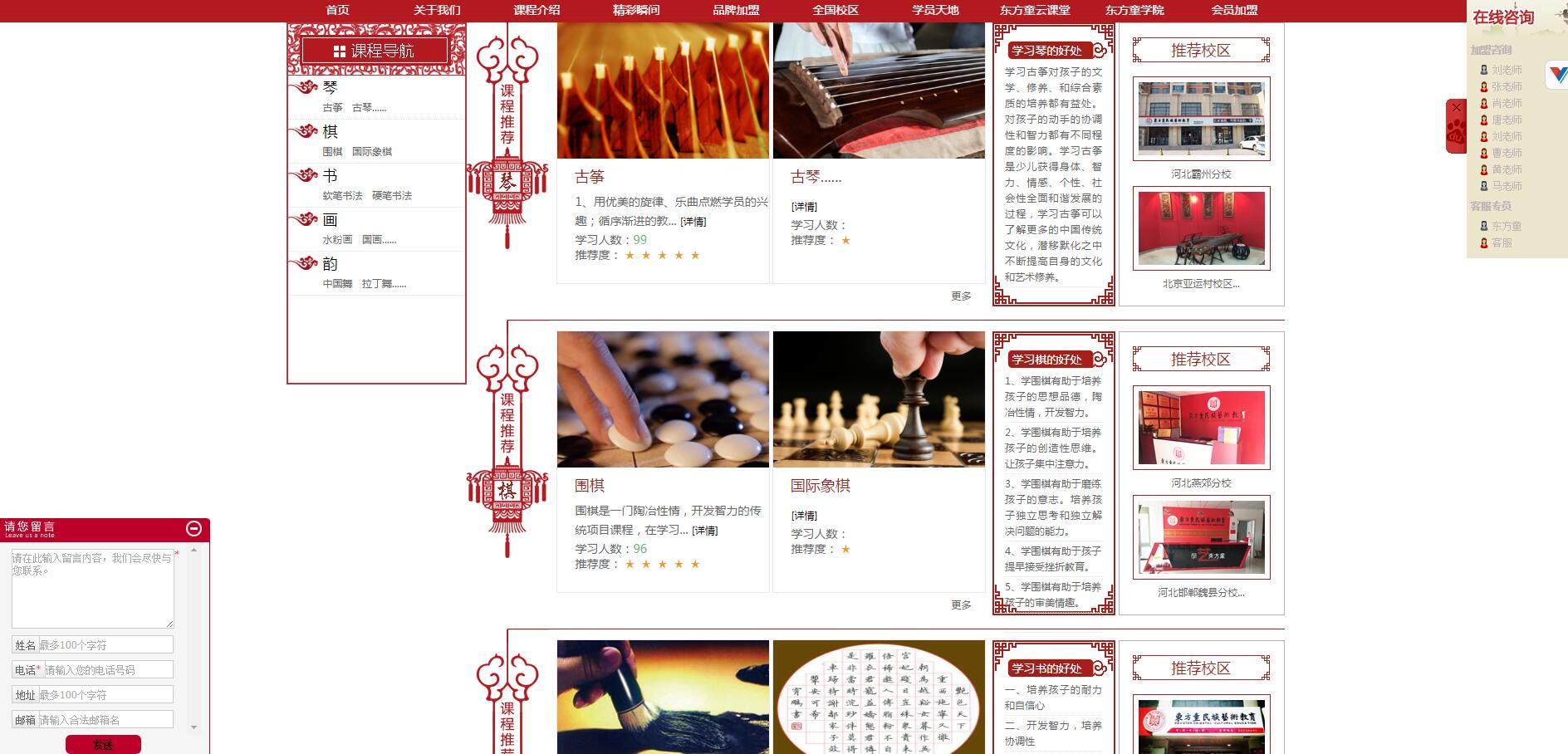Open 国际象棋 link in the sidebar
1568x754 pixels.
[x=372, y=152]
